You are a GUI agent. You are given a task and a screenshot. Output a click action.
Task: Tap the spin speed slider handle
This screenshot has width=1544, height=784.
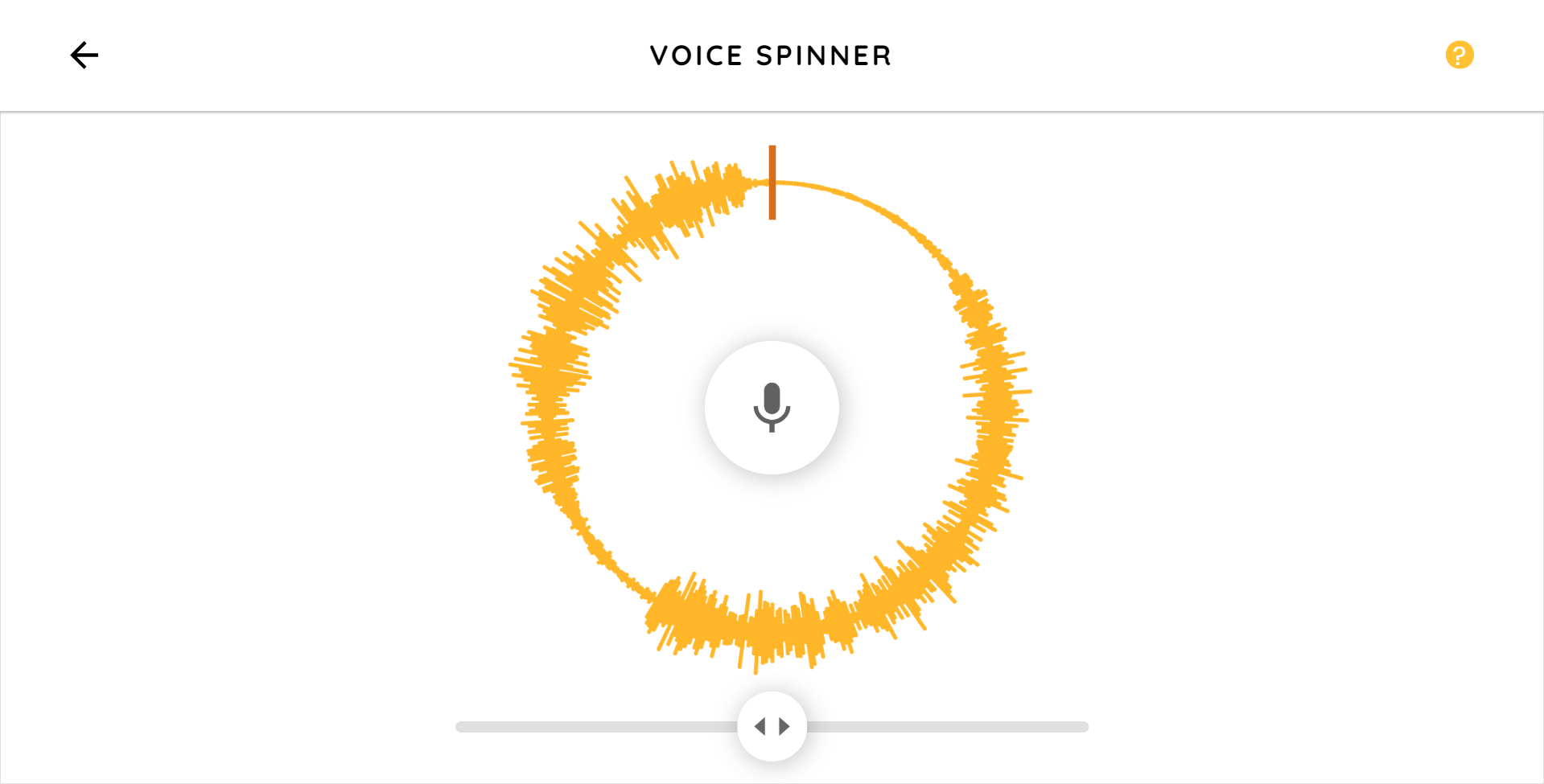(772, 727)
